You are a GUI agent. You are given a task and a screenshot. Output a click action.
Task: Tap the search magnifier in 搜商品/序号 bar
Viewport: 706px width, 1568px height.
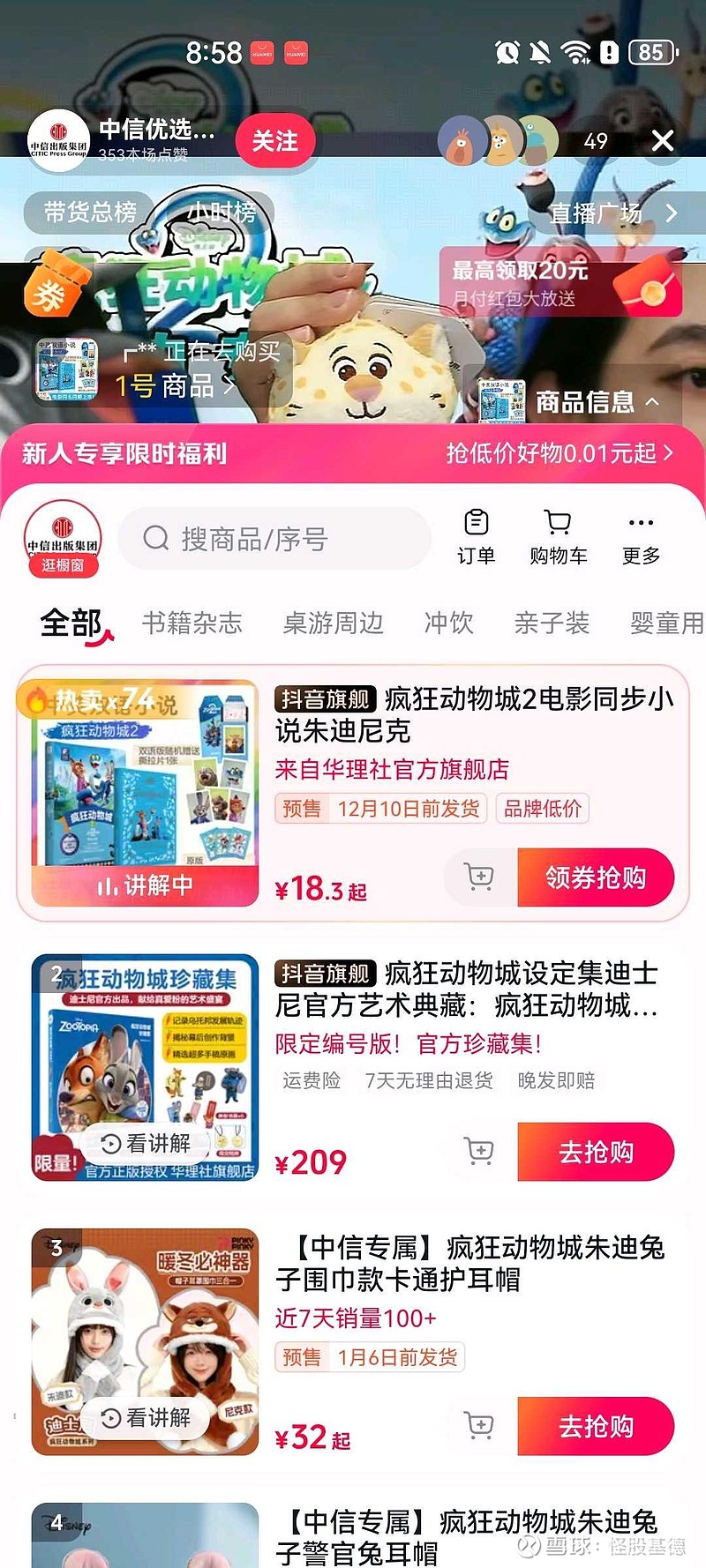pyautogui.click(x=157, y=539)
